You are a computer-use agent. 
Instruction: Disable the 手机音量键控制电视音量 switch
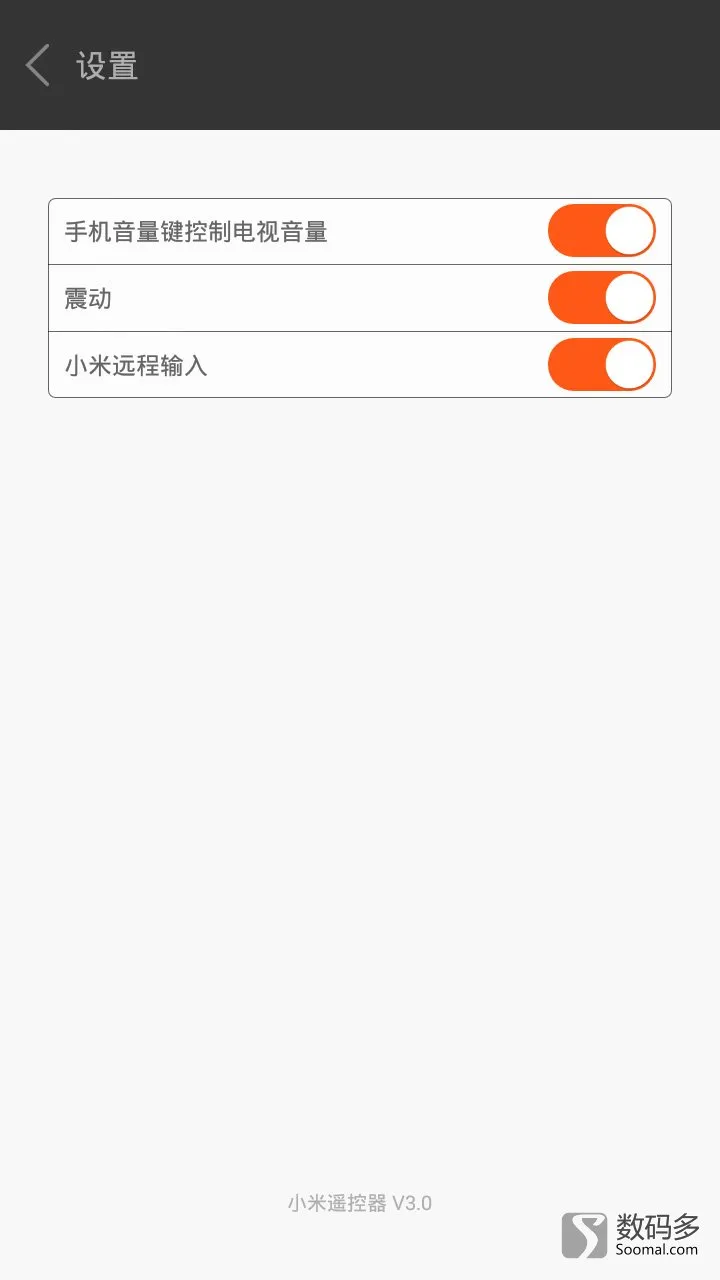click(602, 231)
